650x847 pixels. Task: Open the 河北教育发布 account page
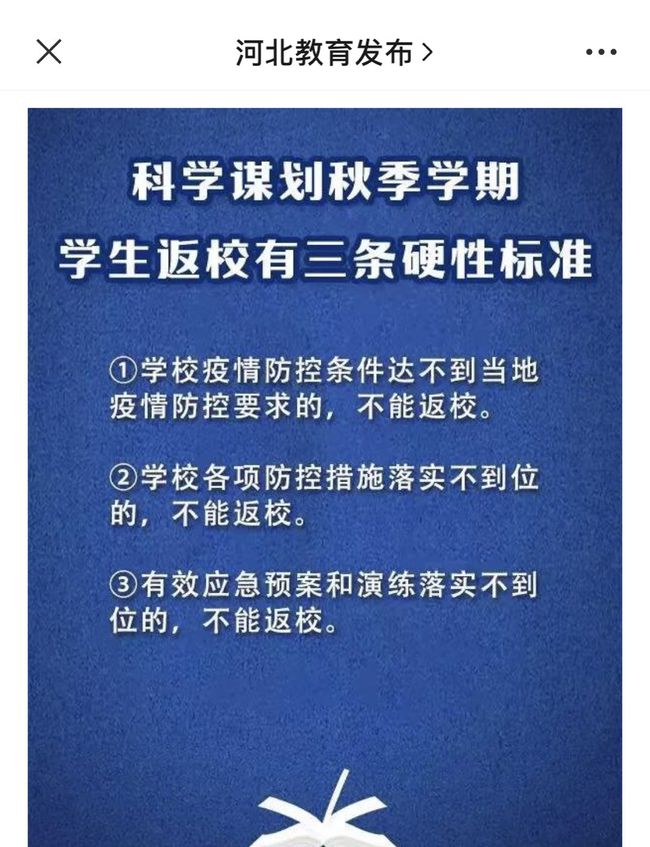tap(334, 52)
